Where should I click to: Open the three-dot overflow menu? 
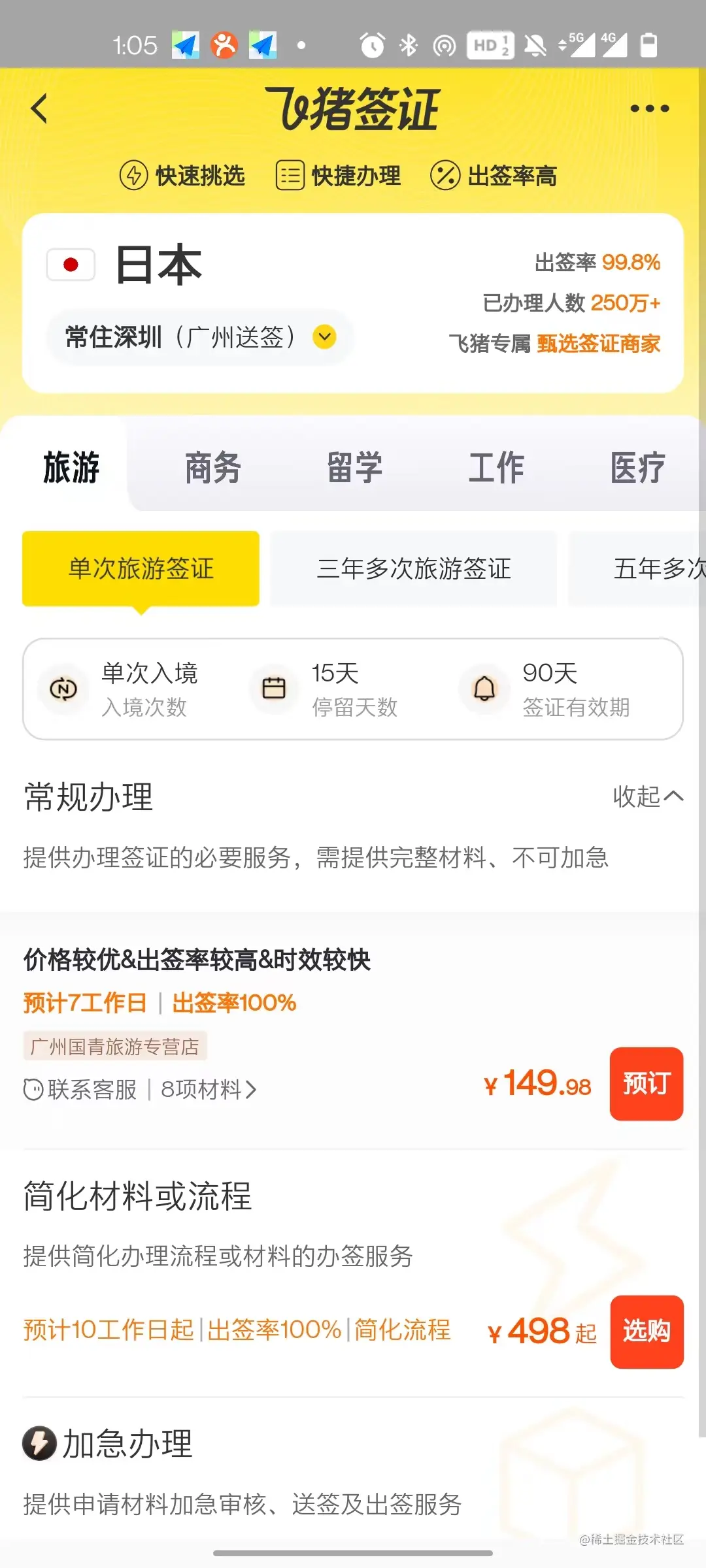[x=649, y=108]
